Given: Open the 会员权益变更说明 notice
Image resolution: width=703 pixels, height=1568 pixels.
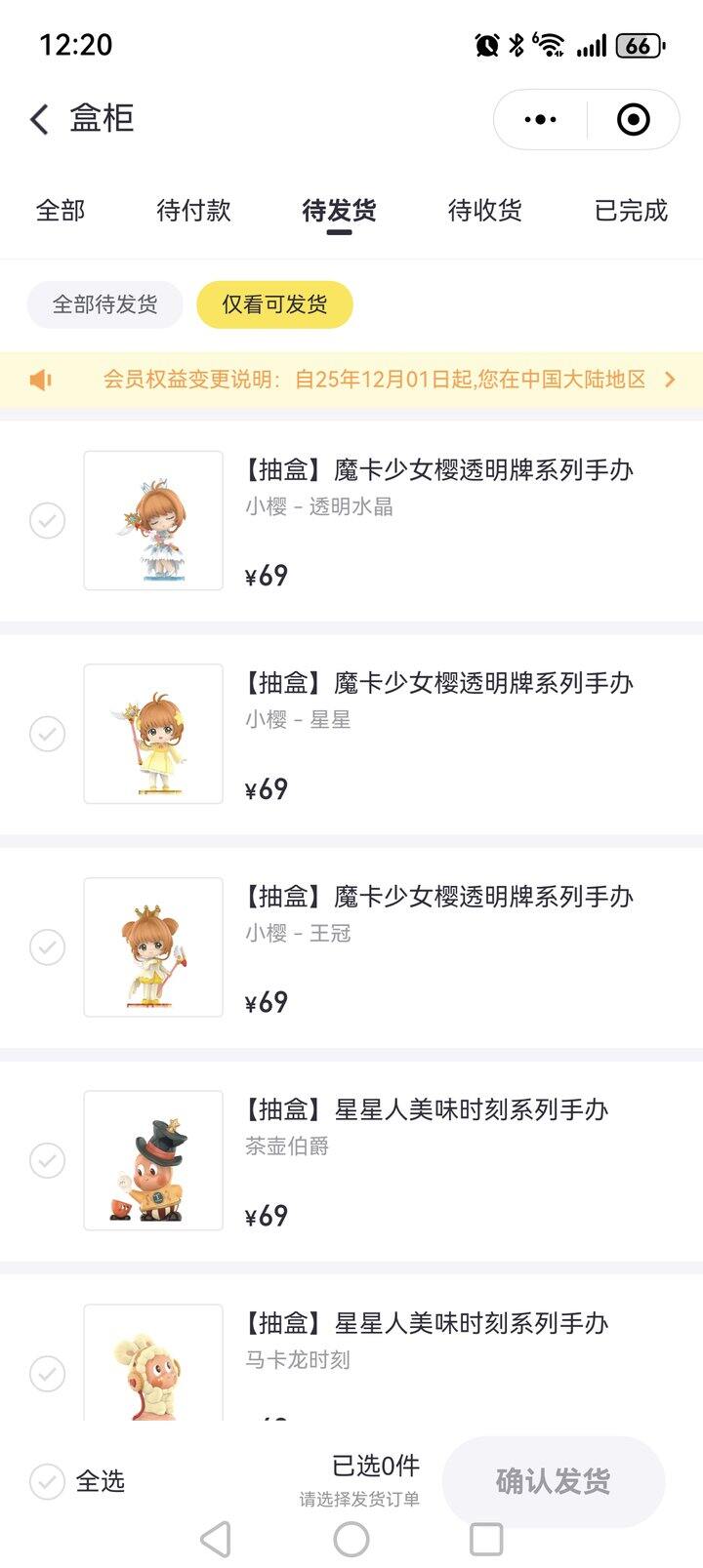Looking at the screenshot, I should pyautogui.click(x=375, y=380).
